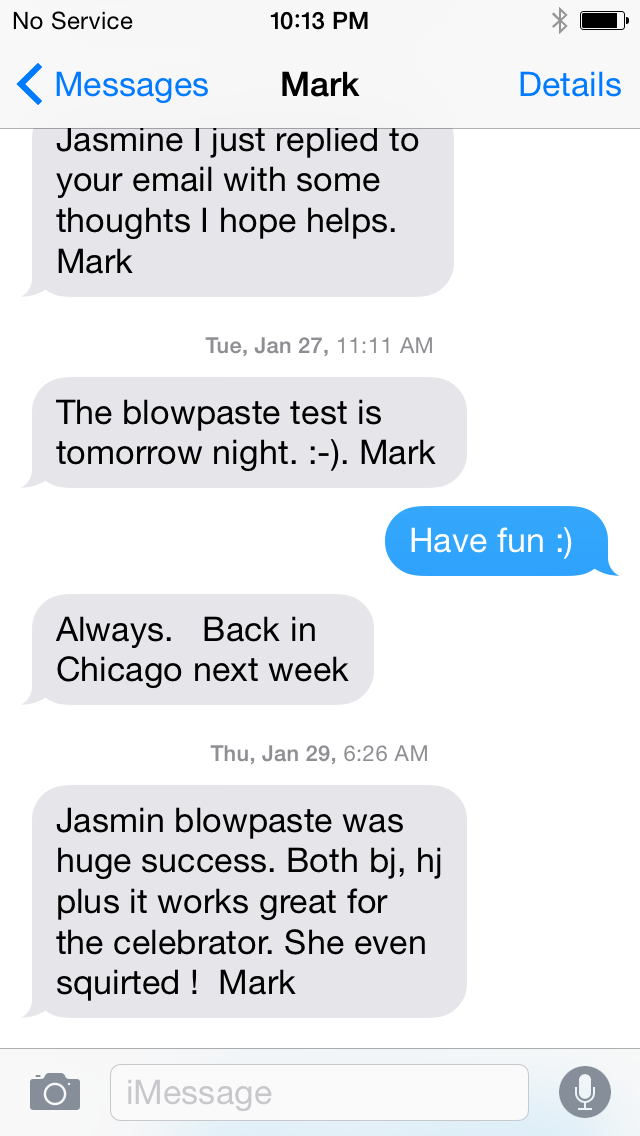Tap the microphone to record audio
Image resolution: width=640 pixels, height=1136 pixels.
pos(585,1092)
